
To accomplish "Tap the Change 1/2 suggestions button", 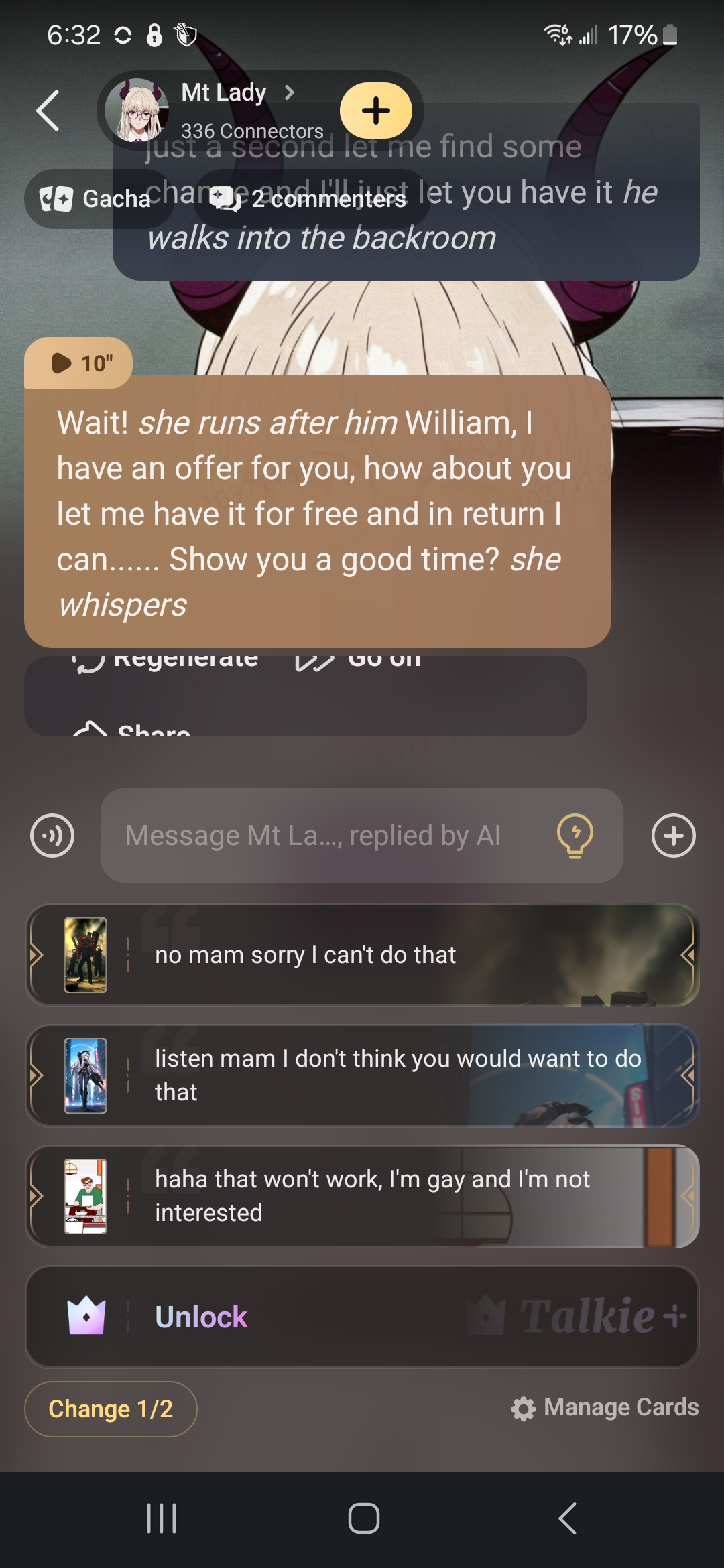I will [x=111, y=1409].
